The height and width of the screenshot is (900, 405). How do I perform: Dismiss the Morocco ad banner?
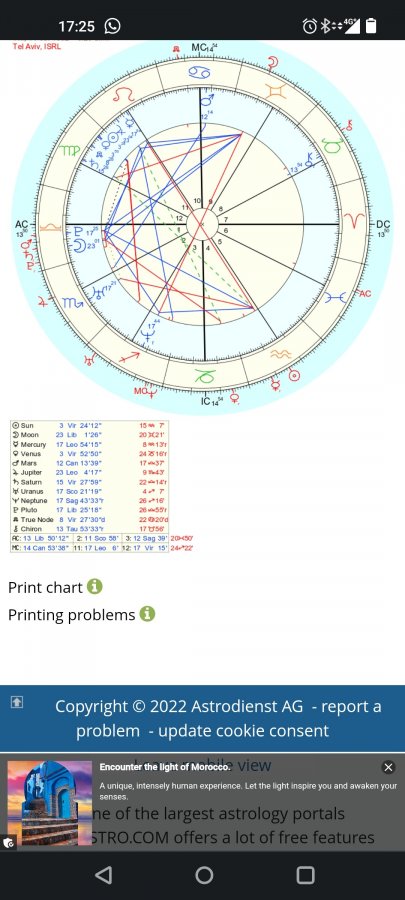coord(388,767)
